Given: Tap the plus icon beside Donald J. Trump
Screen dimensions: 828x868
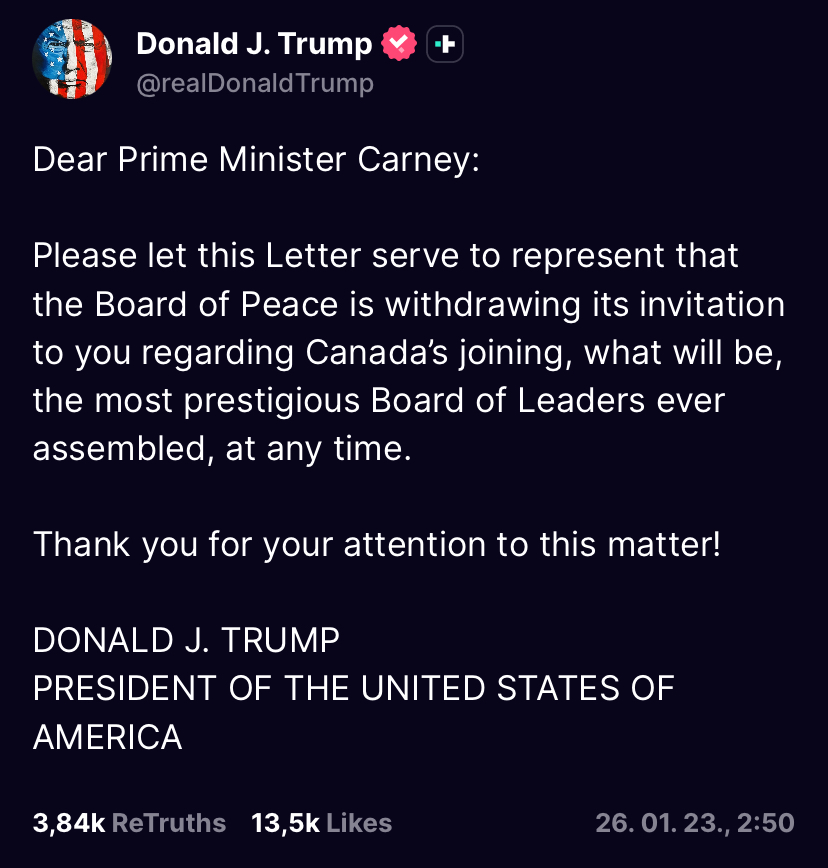Looking at the screenshot, I should 445,44.
